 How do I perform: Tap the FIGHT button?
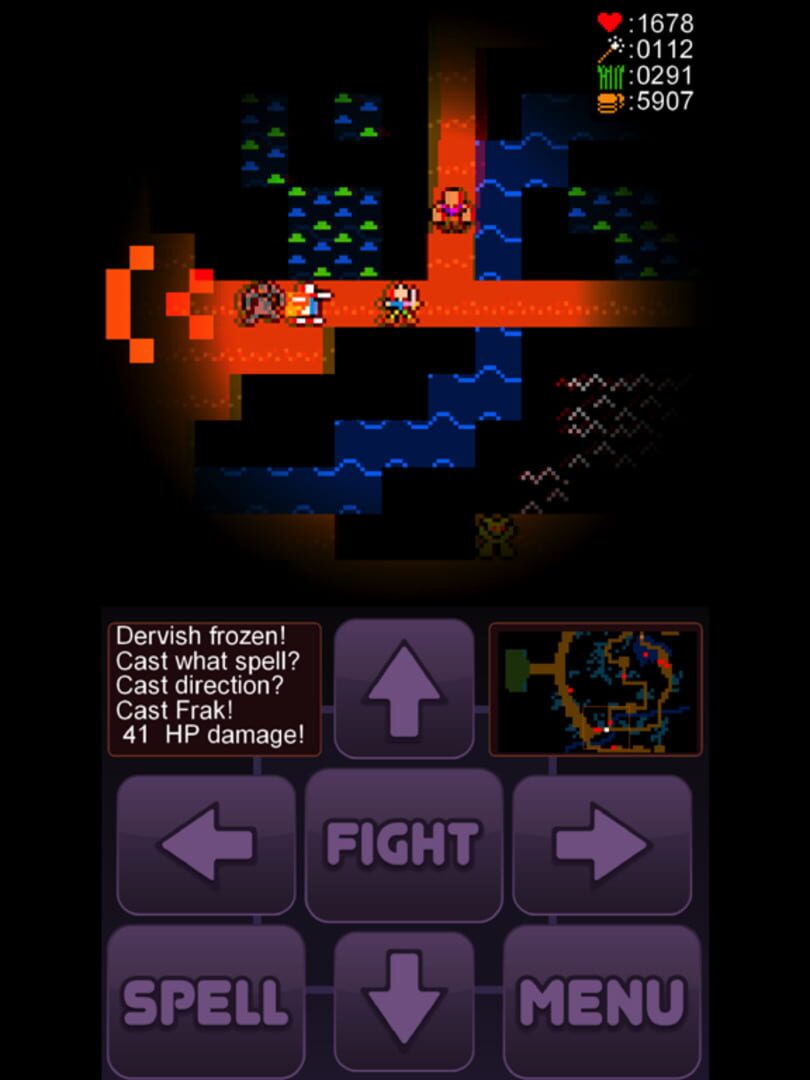pyautogui.click(x=403, y=845)
